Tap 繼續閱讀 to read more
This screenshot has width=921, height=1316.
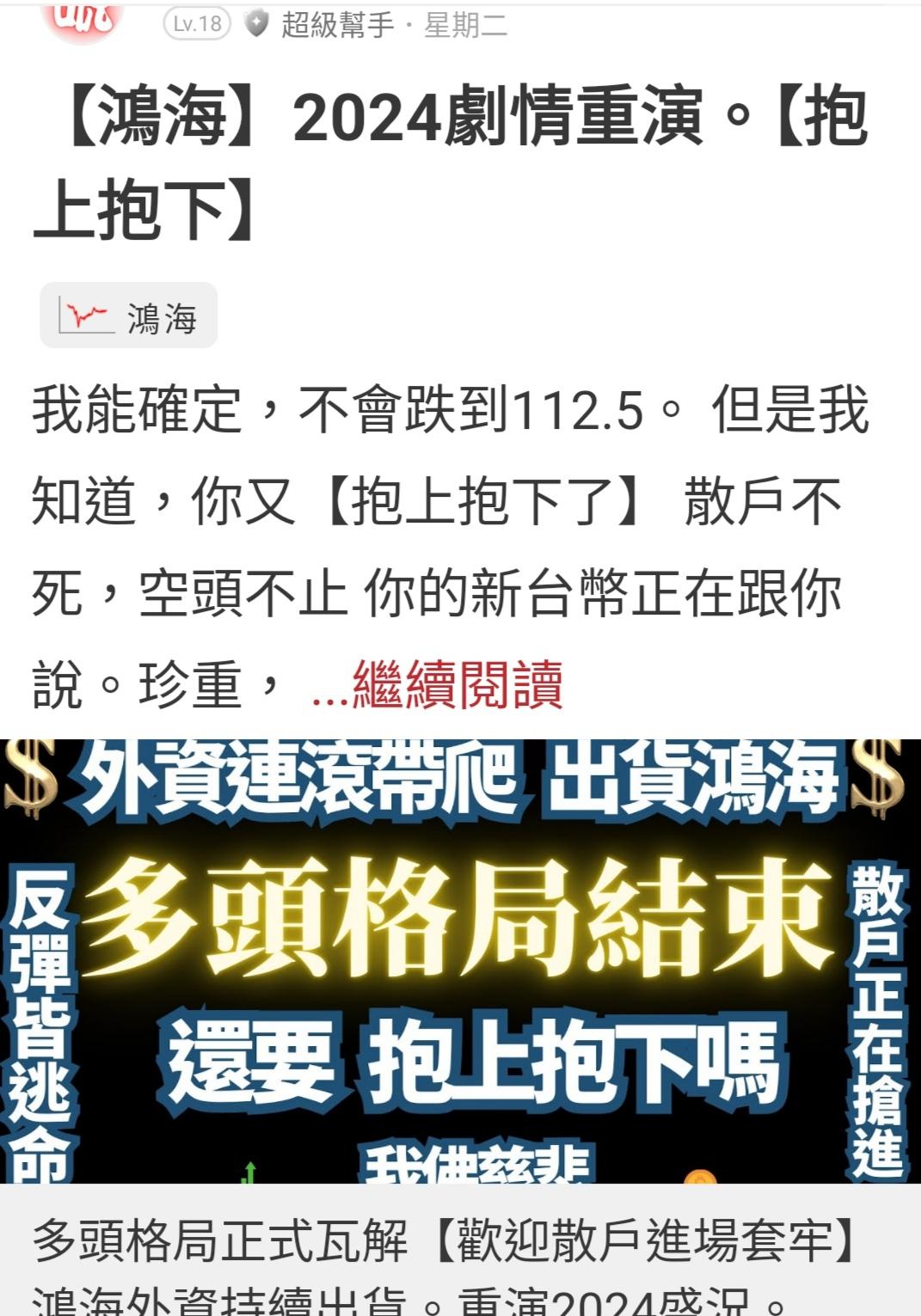coord(438,685)
